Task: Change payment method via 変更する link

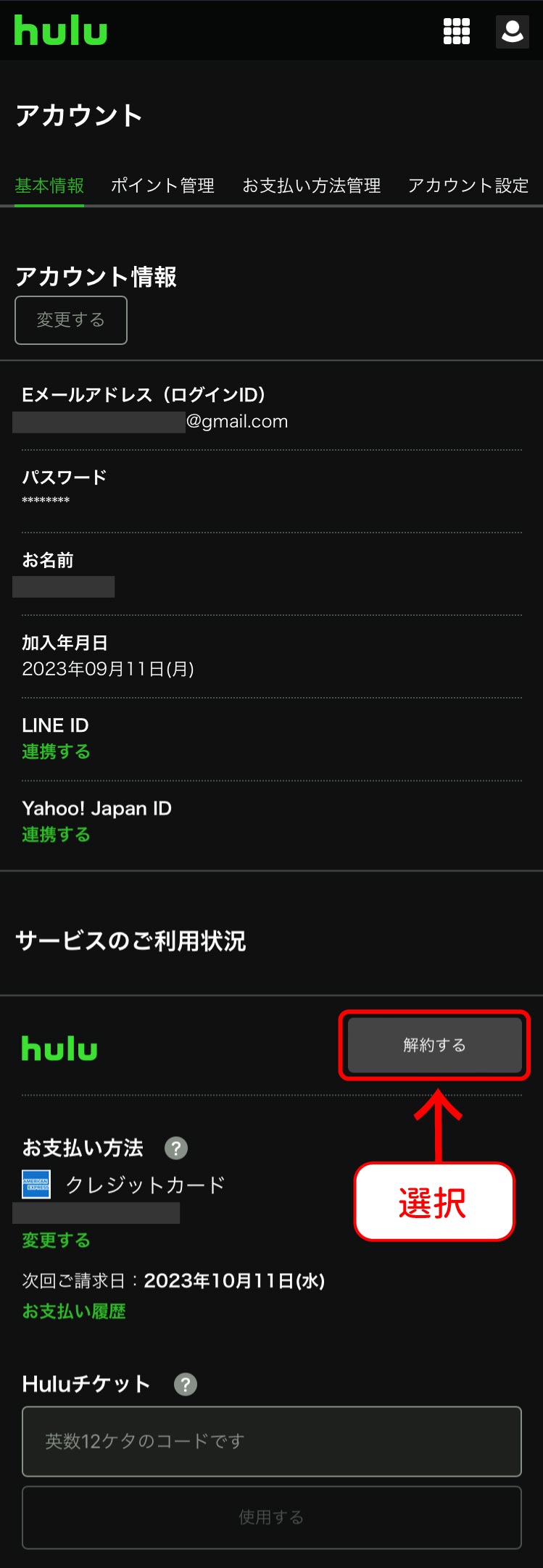Action: [x=56, y=1240]
